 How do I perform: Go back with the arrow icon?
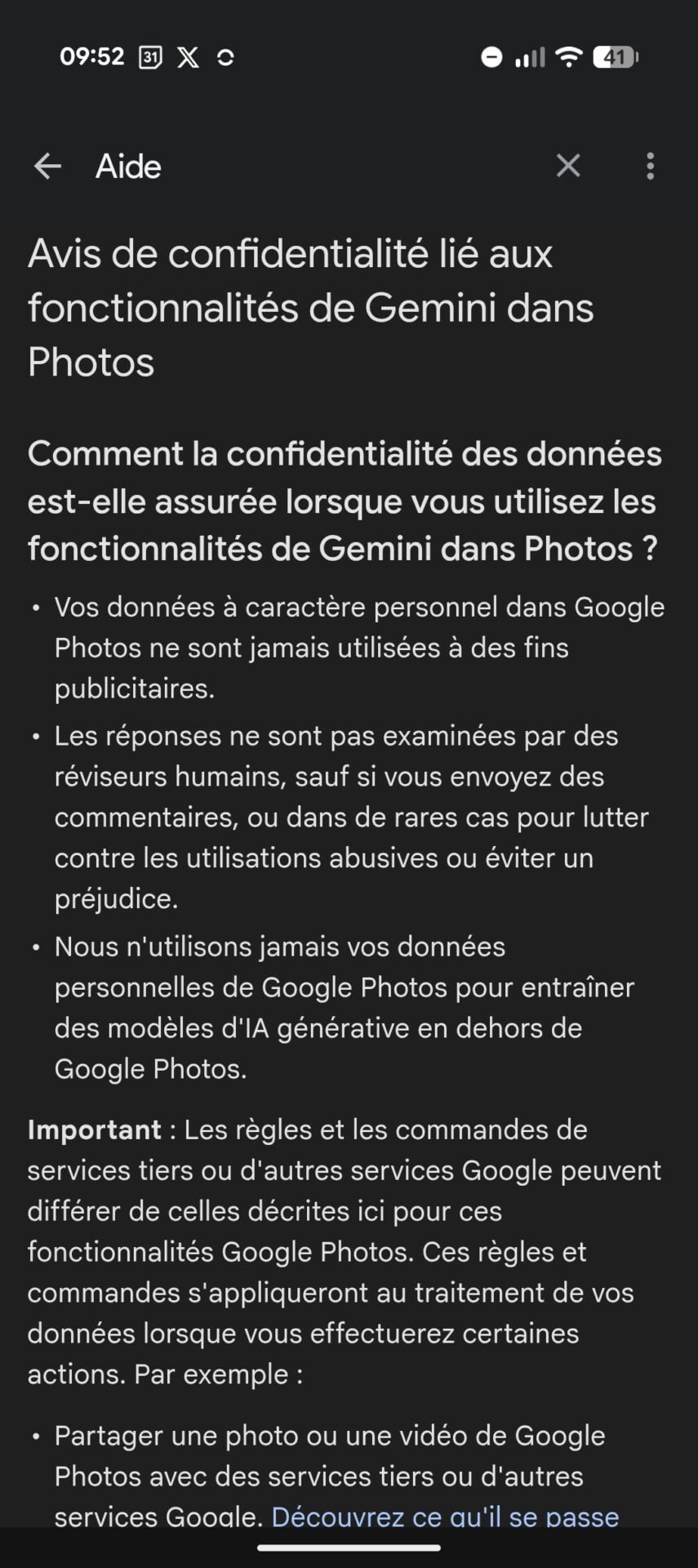coord(47,167)
